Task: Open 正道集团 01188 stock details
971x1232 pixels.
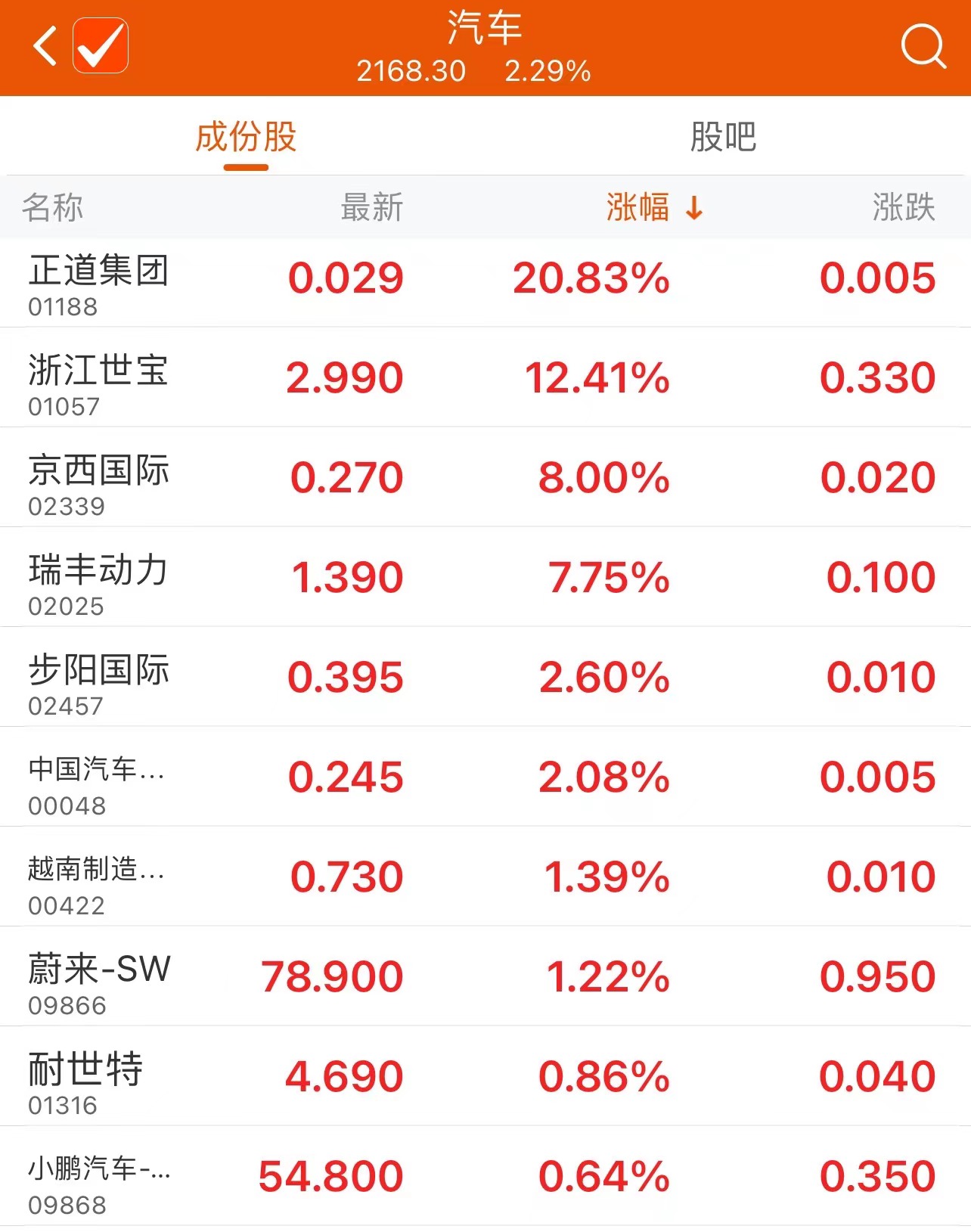Action: click(98, 284)
